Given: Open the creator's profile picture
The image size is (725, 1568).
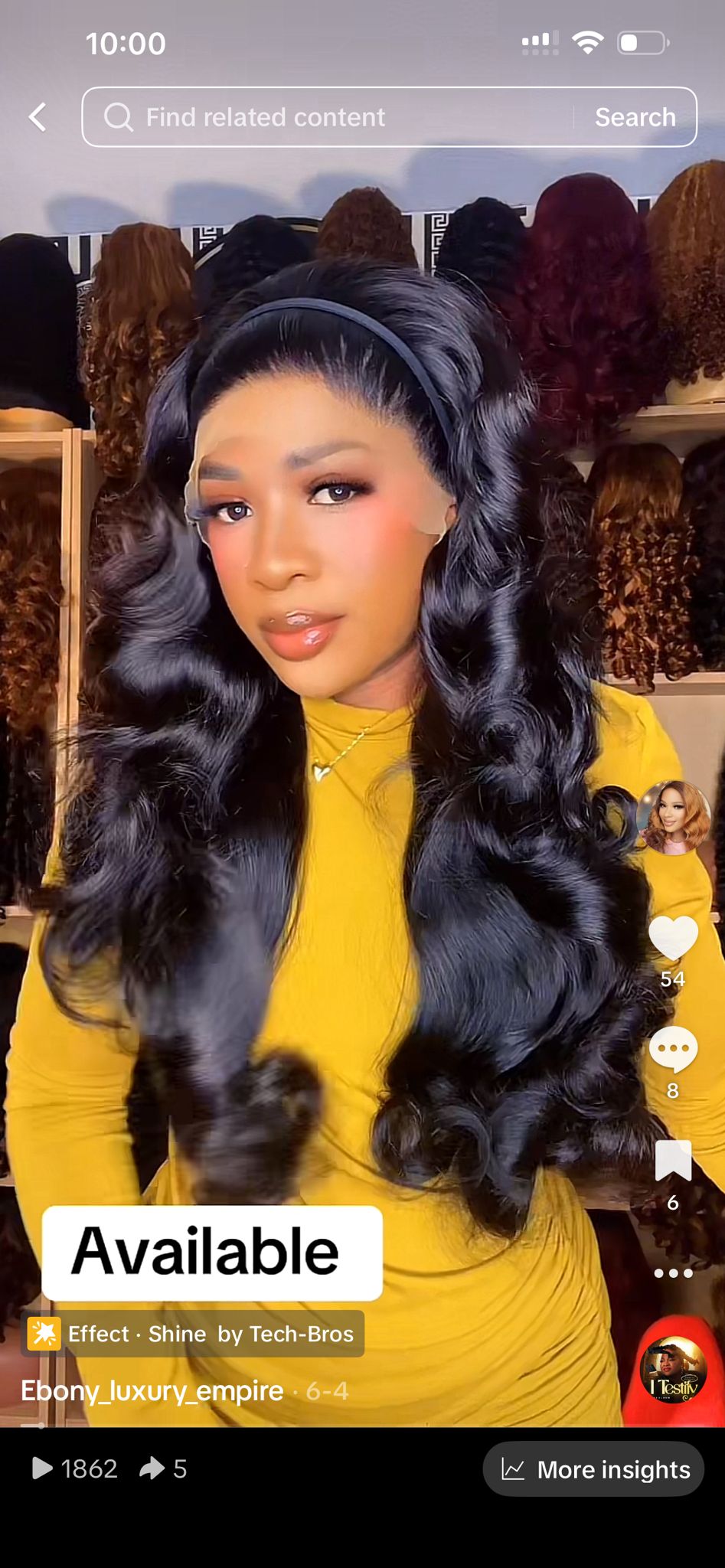Looking at the screenshot, I should (673, 818).
